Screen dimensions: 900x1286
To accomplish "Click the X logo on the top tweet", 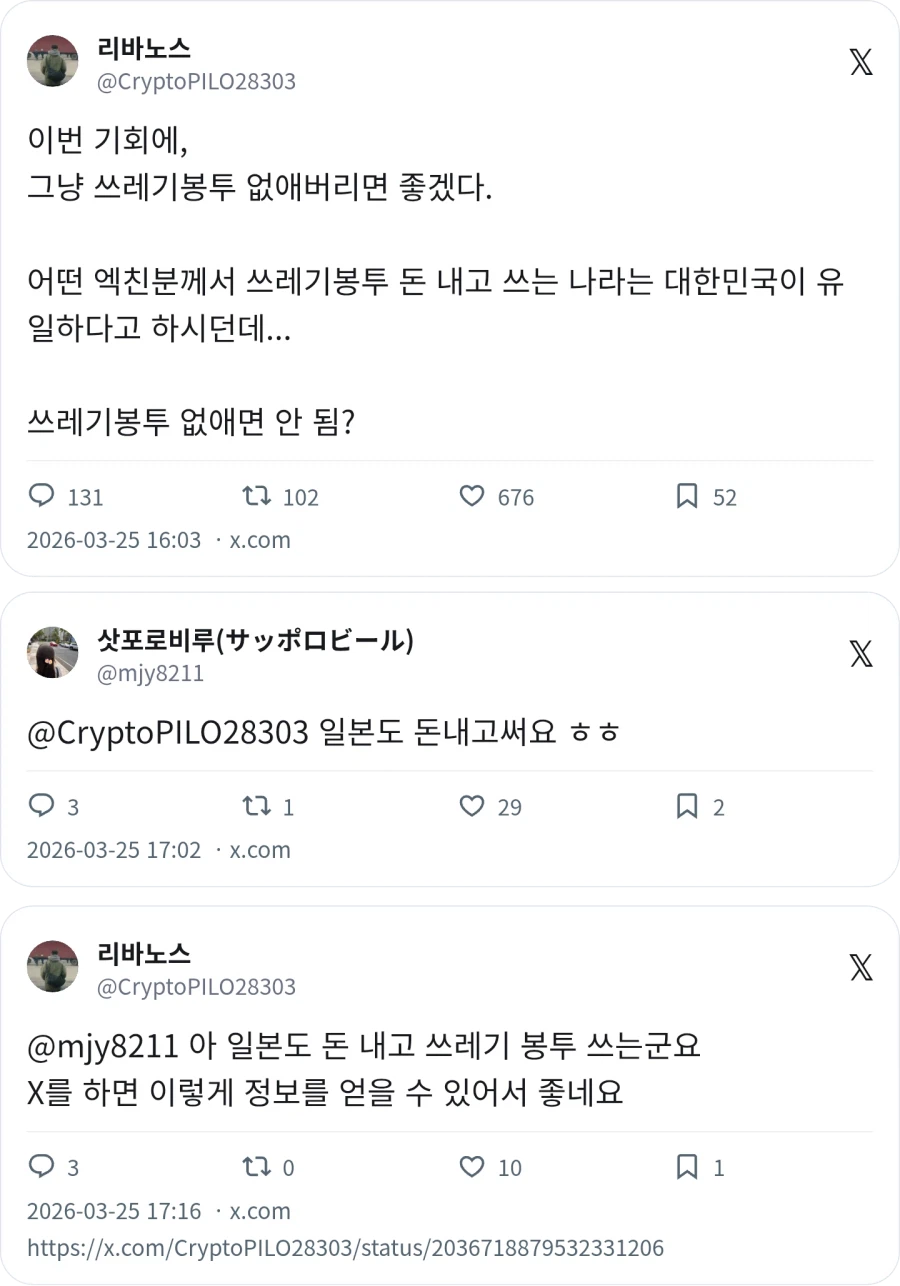I will 860,62.
